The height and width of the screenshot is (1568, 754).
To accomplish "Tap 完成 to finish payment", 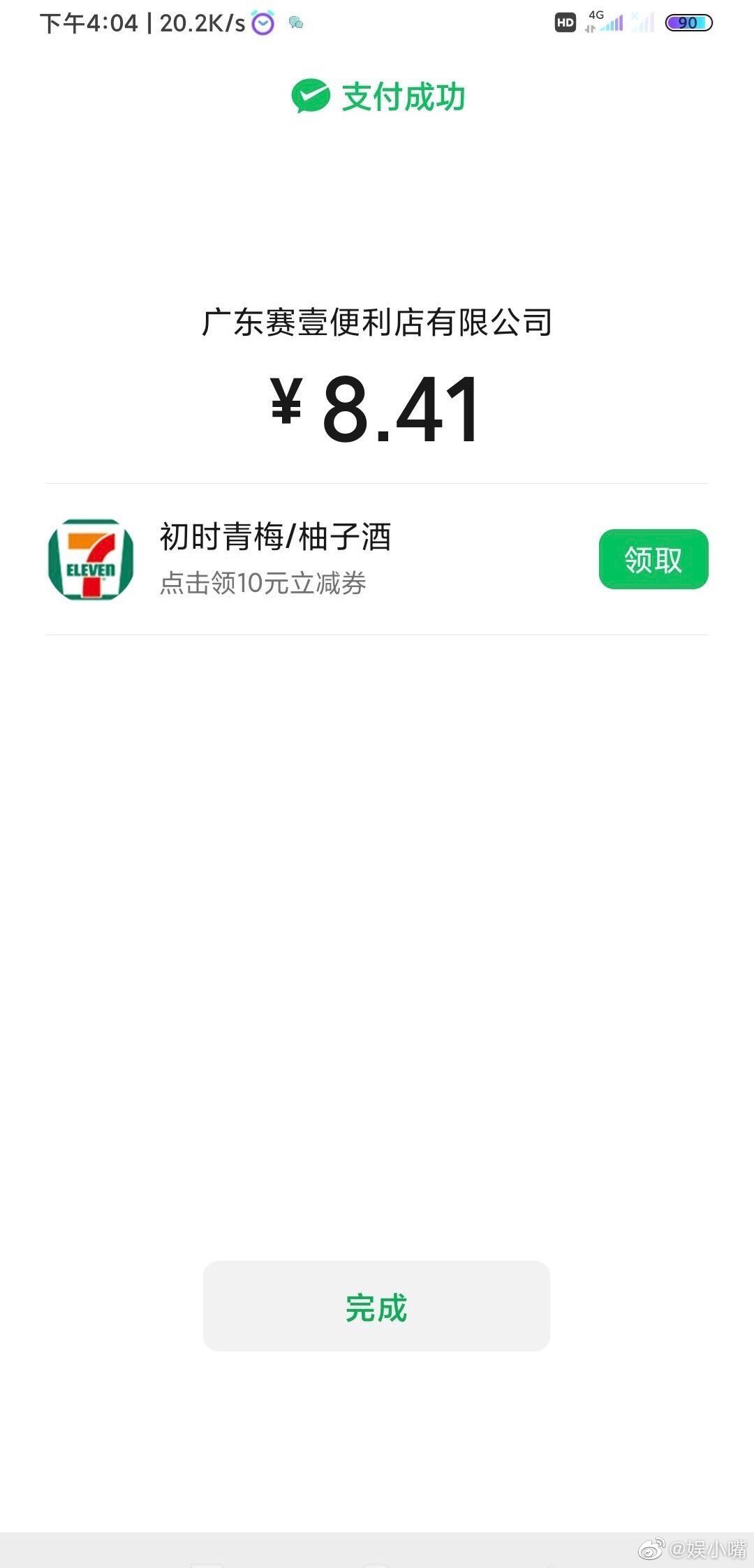I will pyautogui.click(x=376, y=1306).
